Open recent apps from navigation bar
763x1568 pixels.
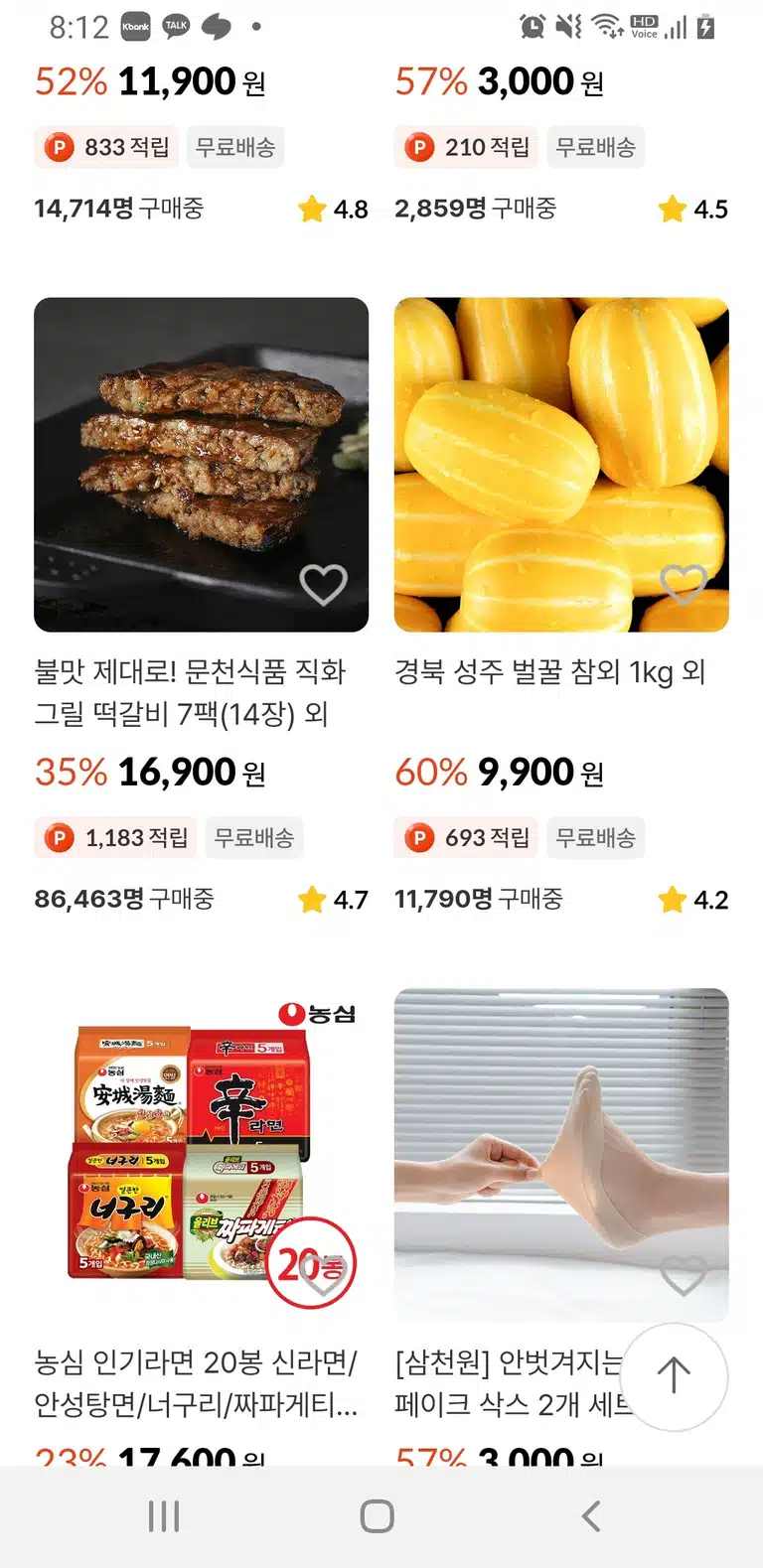click(164, 1516)
